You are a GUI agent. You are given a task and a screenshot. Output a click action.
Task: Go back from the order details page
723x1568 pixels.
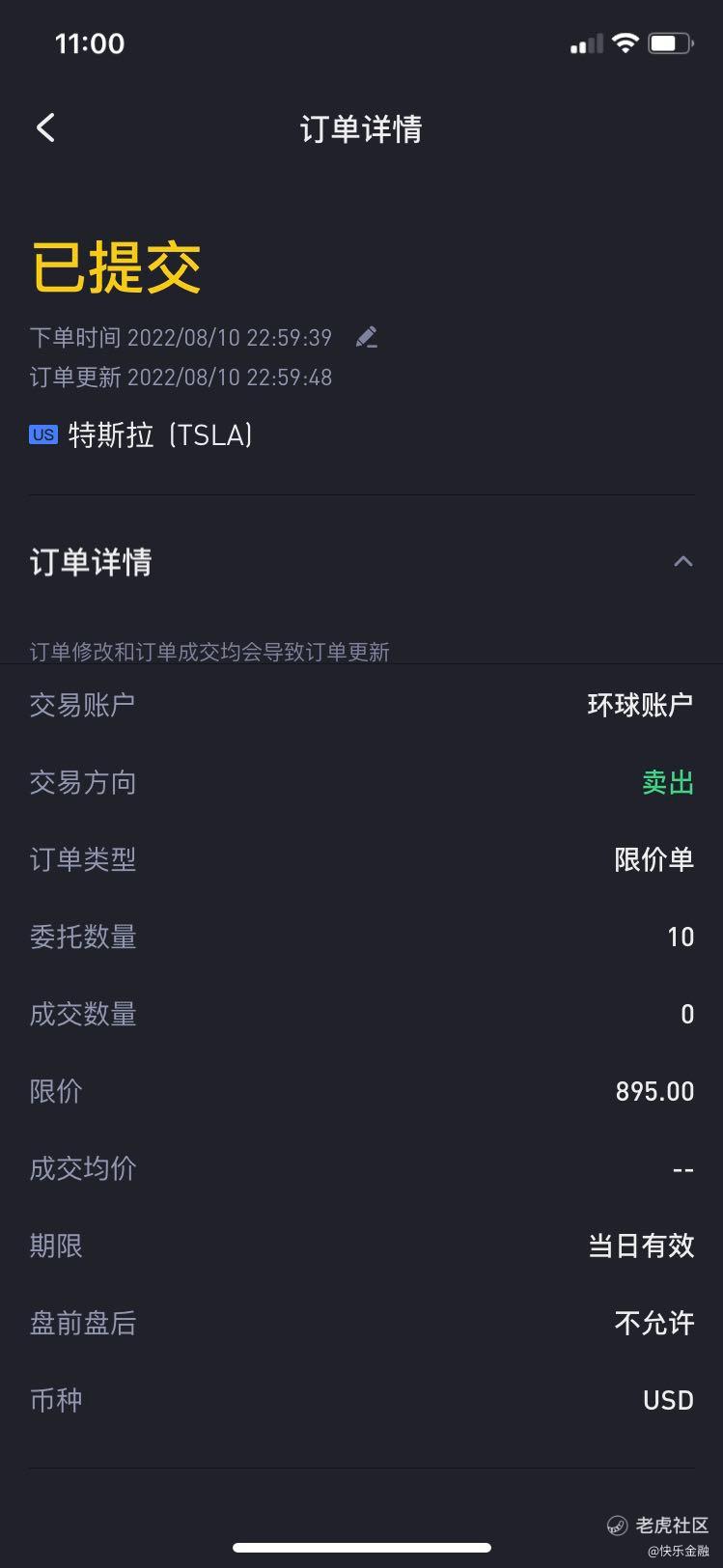pos(45,127)
